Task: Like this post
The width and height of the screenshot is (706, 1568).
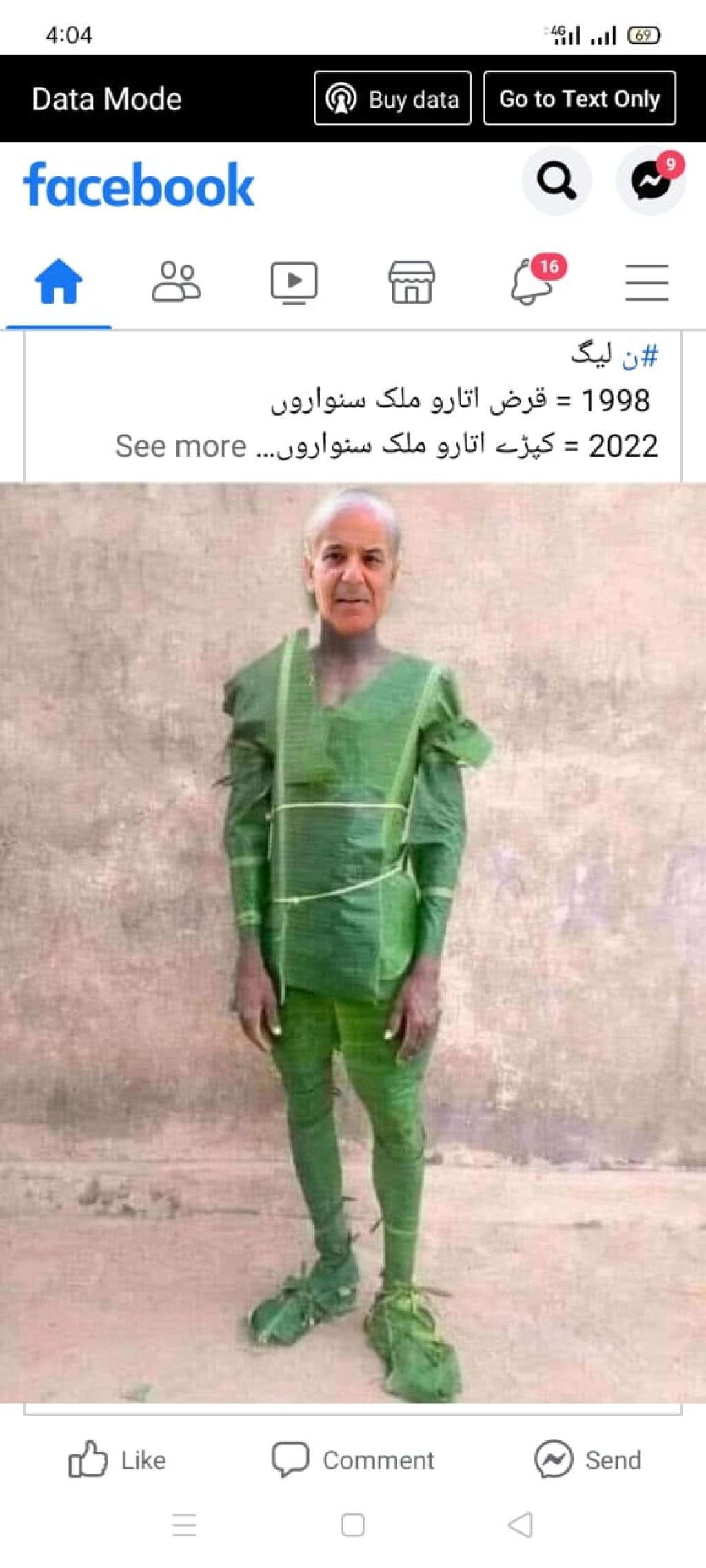Action: pos(117,1459)
